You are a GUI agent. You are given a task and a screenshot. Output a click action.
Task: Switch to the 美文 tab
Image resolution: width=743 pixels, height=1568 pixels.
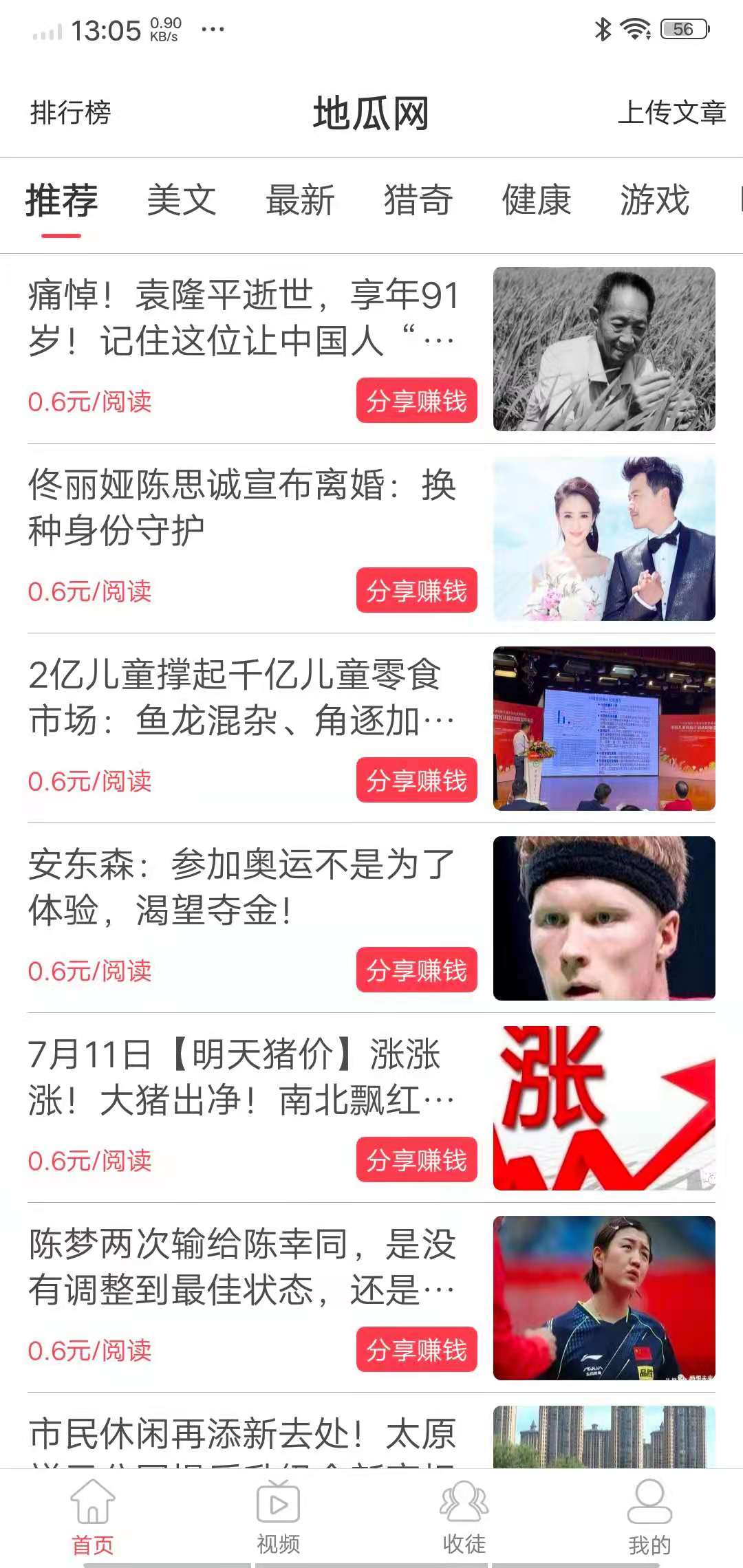181,200
